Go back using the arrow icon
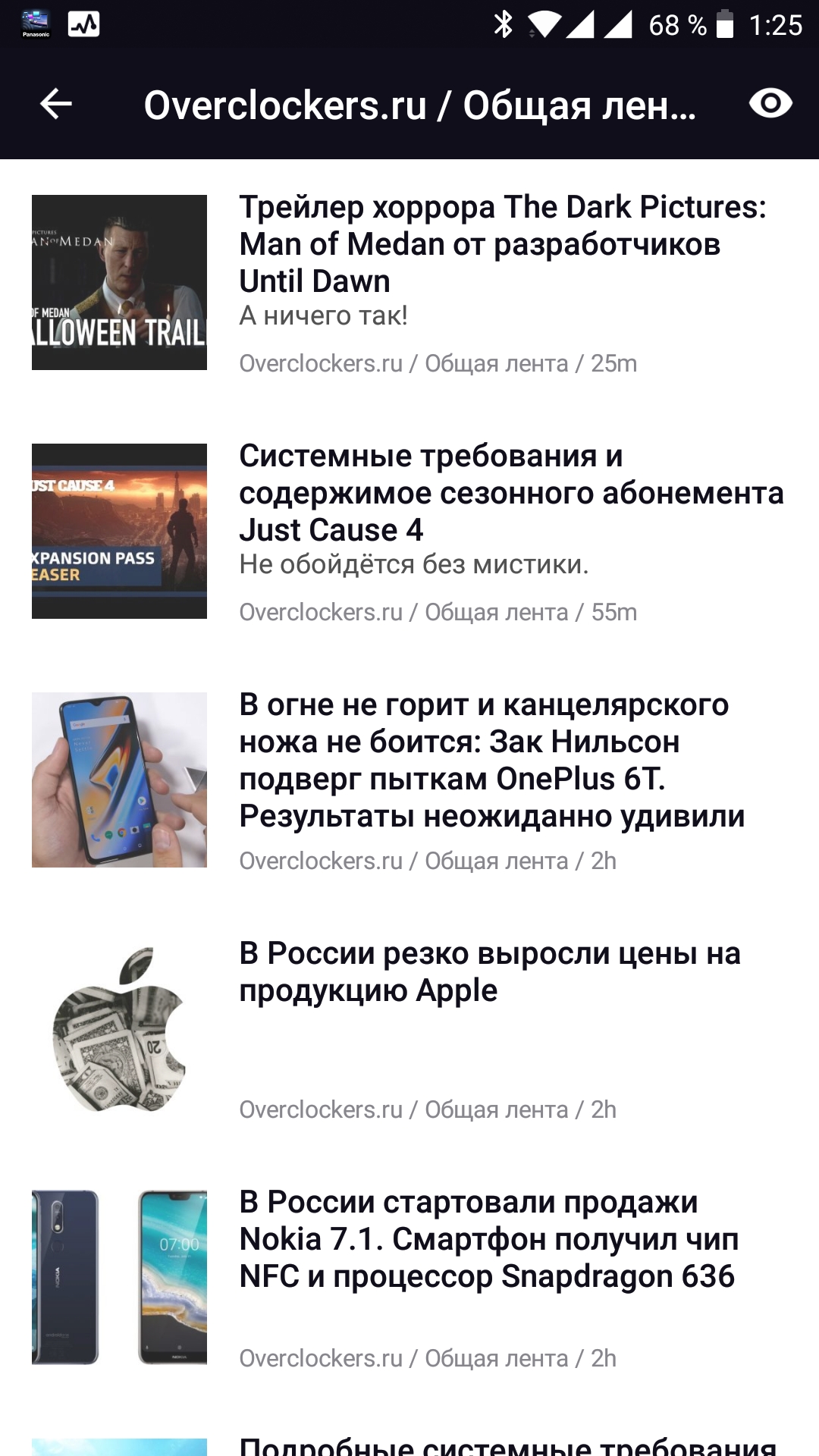This screenshot has height=1456, width=819. pyautogui.click(x=56, y=104)
